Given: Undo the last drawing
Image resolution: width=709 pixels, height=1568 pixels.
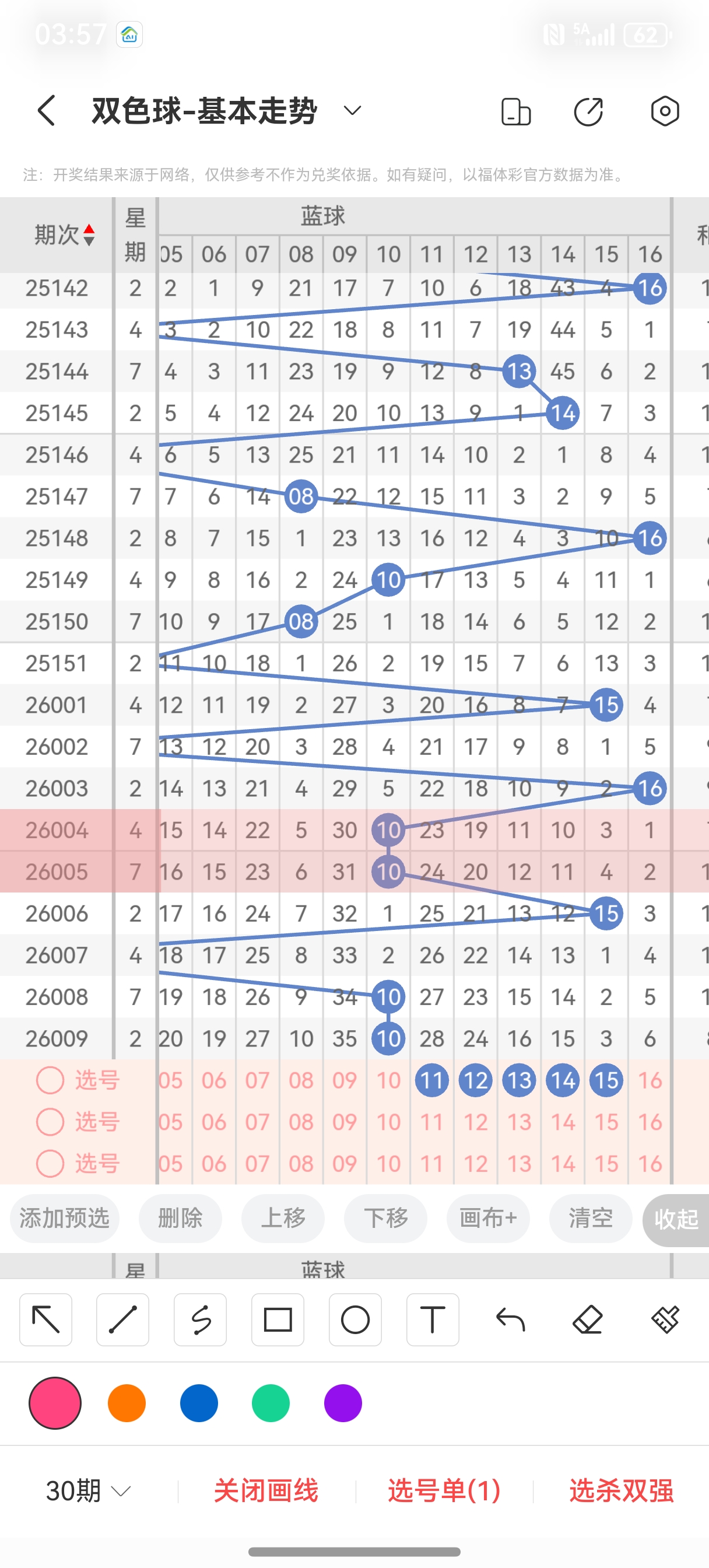Looking at the screenshot, I should click(510, 1319).
